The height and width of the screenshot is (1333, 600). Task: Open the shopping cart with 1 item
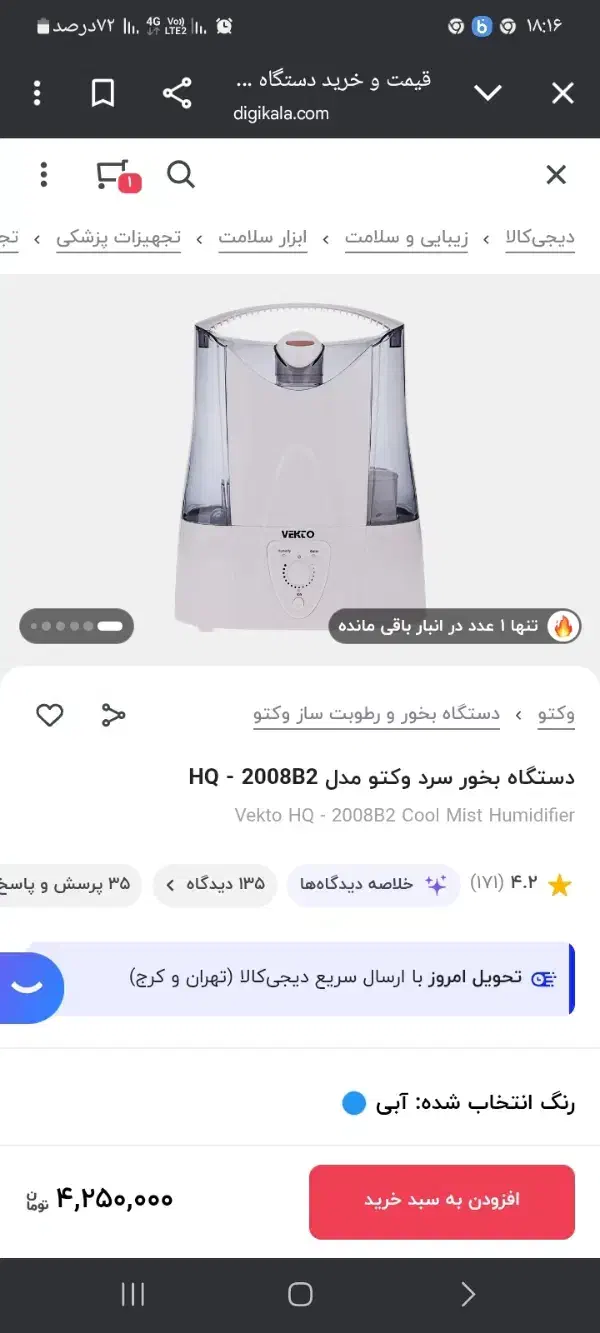[117, 175]
